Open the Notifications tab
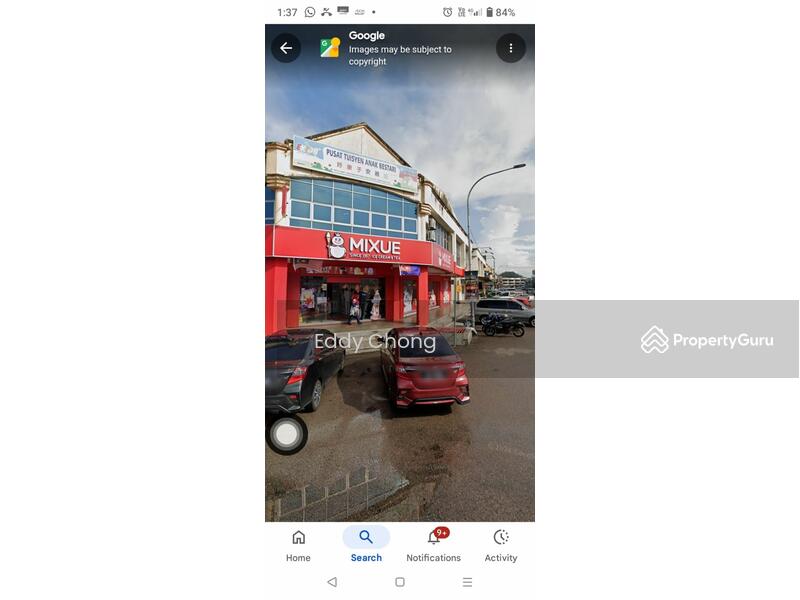The height and width of the screenshot is (600, 800). pos(433,546)
